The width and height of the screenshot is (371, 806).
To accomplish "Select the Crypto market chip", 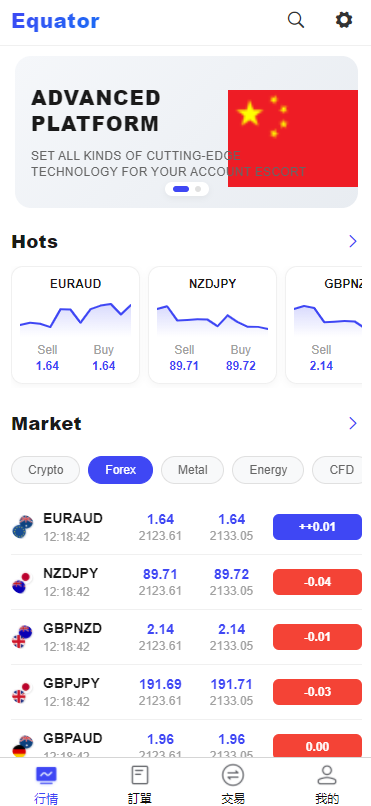I will (x=46, y=470).
